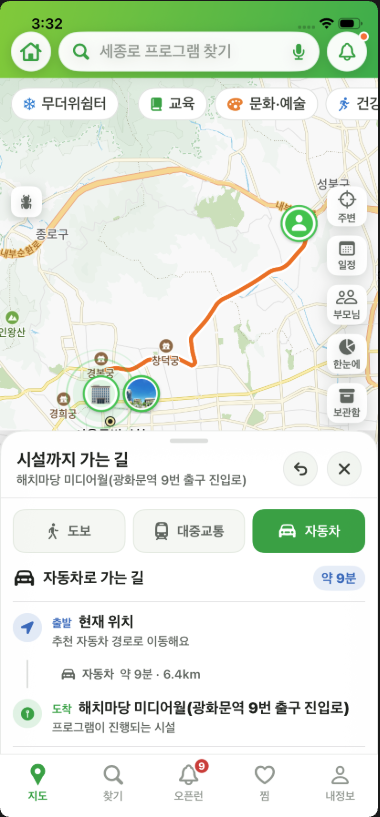
Task: Switch to 대중교통 transit route
Action: [x=189, y=531]
